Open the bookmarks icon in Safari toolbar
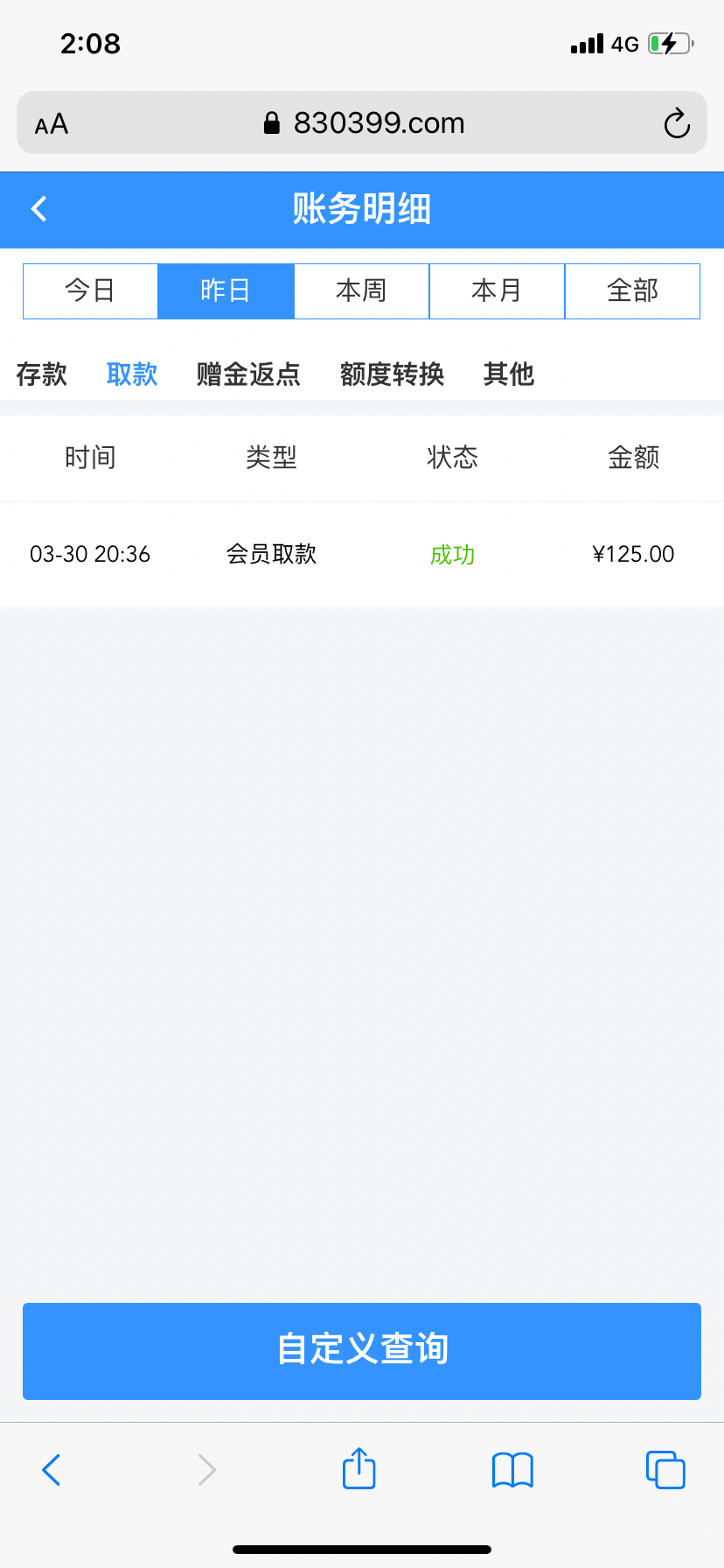The image size is (724, 1568). (x=512, y=1469)
